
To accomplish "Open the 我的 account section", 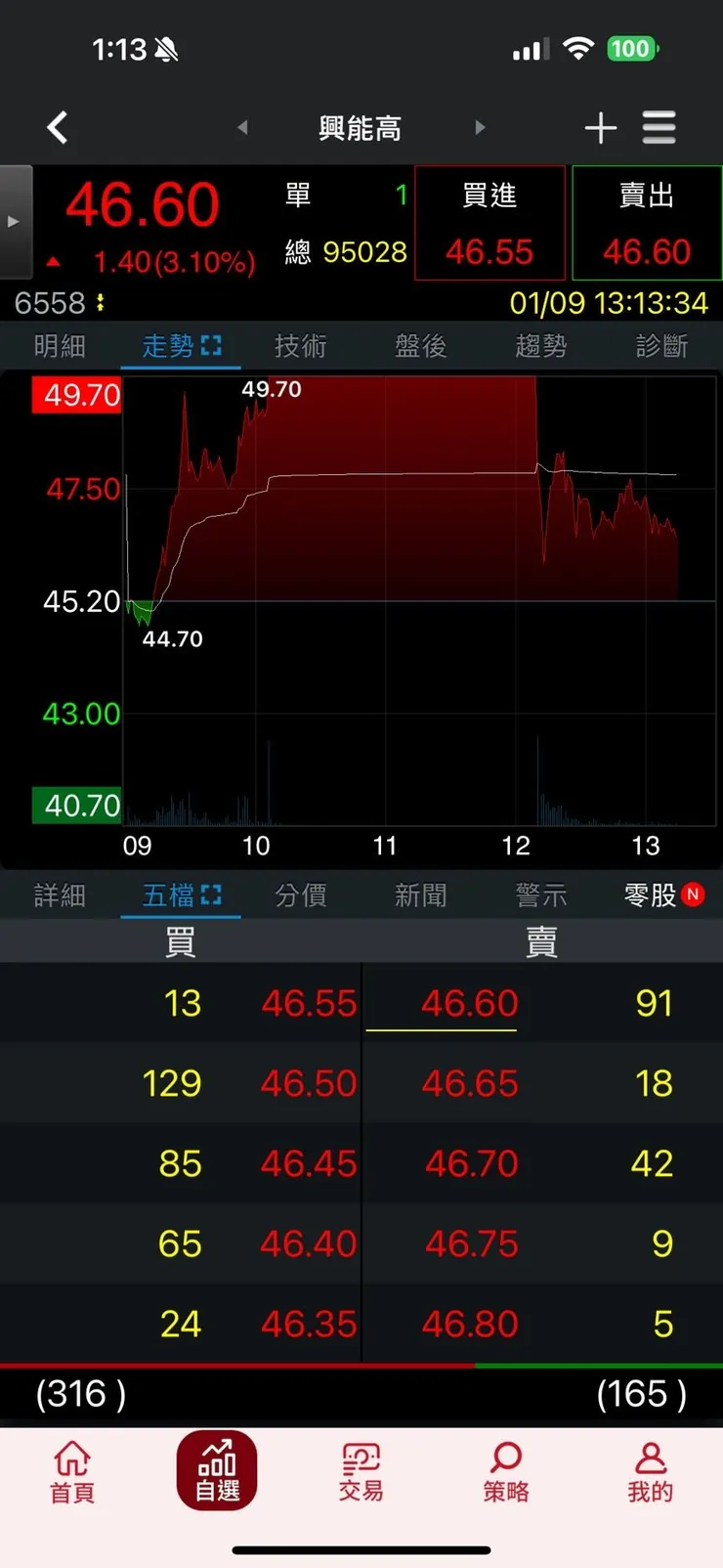I will pyautogui.click(x=650, y=1471).
